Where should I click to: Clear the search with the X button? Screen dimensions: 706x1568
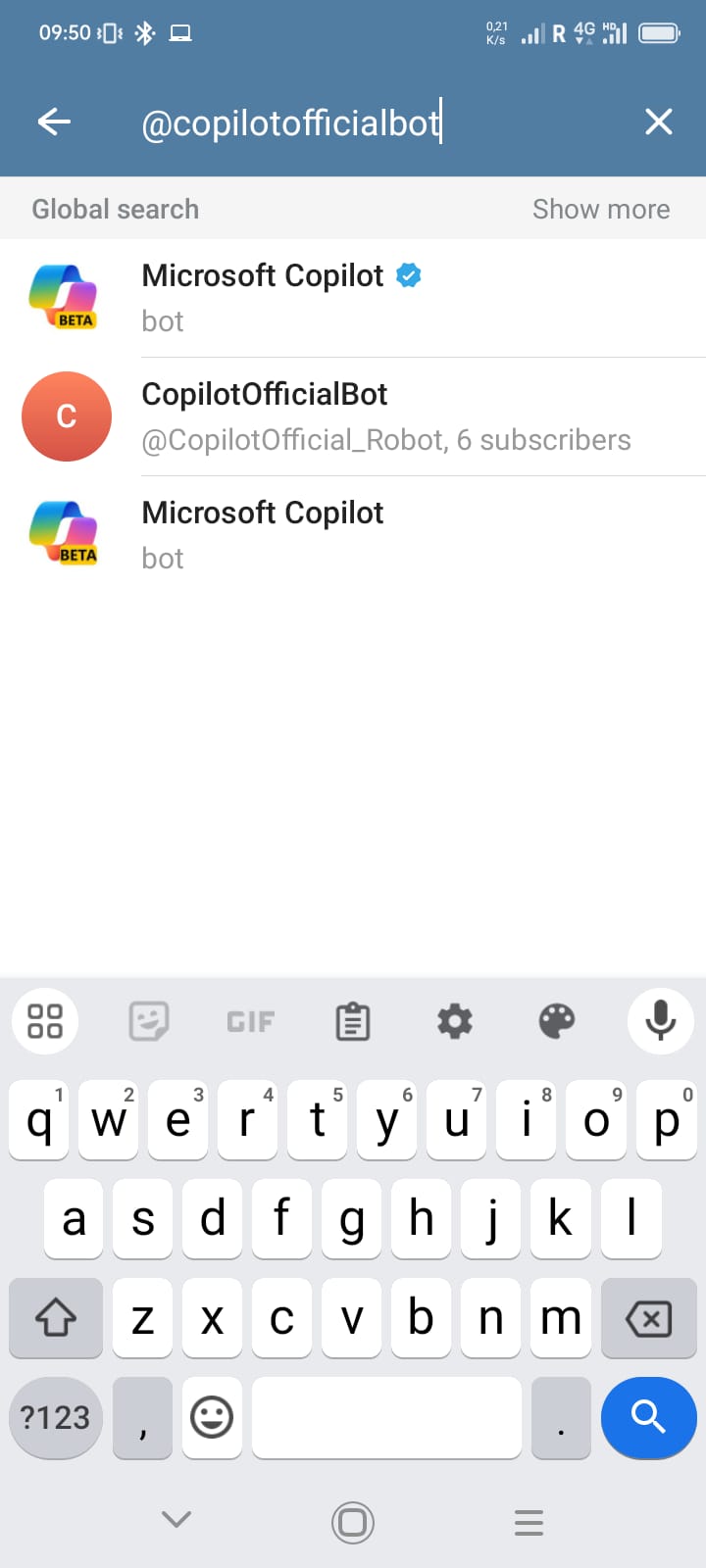(x=658, y=122)
